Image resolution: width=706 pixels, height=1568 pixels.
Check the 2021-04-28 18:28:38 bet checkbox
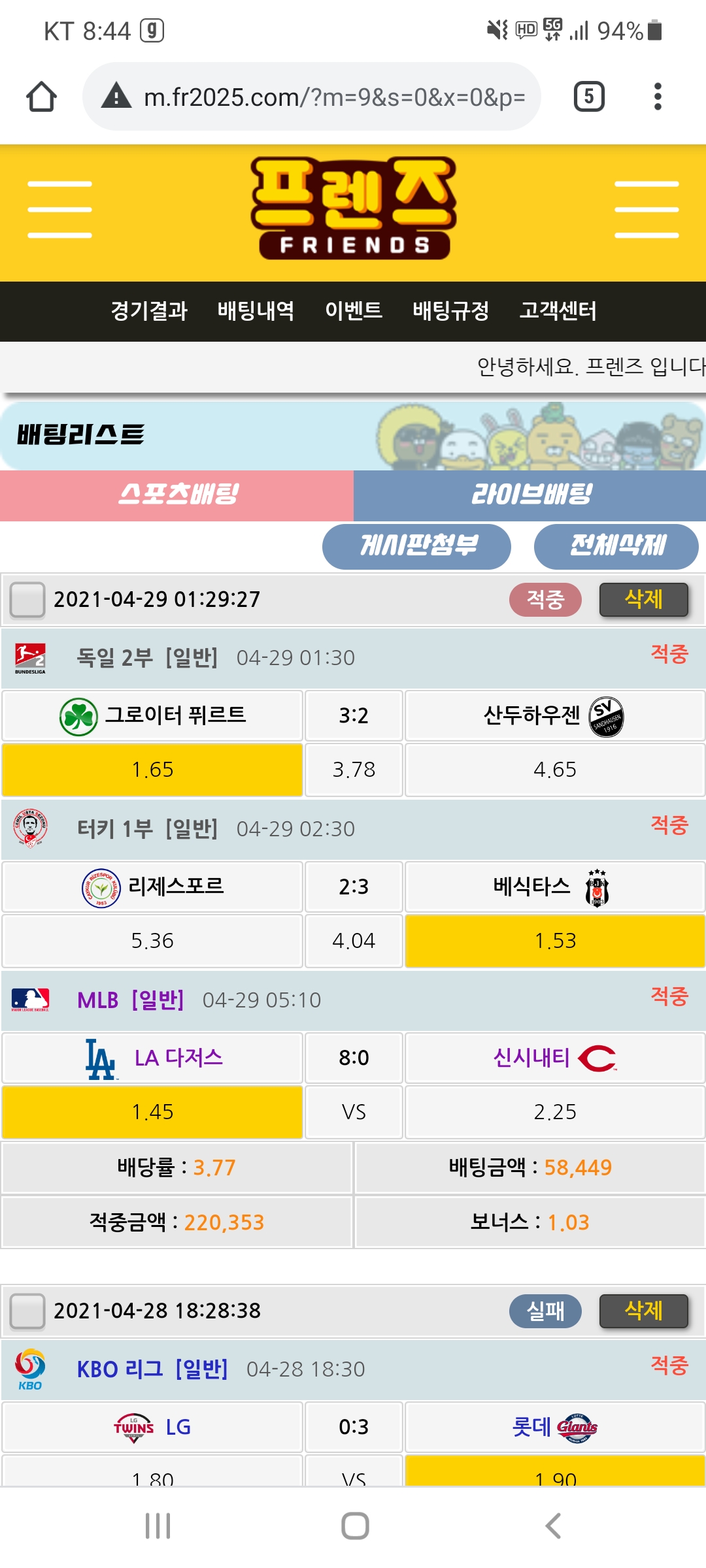(27, 1311)
